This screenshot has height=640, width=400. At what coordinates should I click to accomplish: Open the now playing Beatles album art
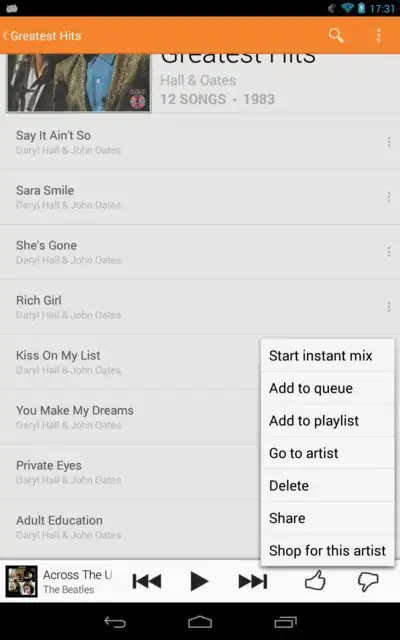pyautogui.click(x=21, y=581)
